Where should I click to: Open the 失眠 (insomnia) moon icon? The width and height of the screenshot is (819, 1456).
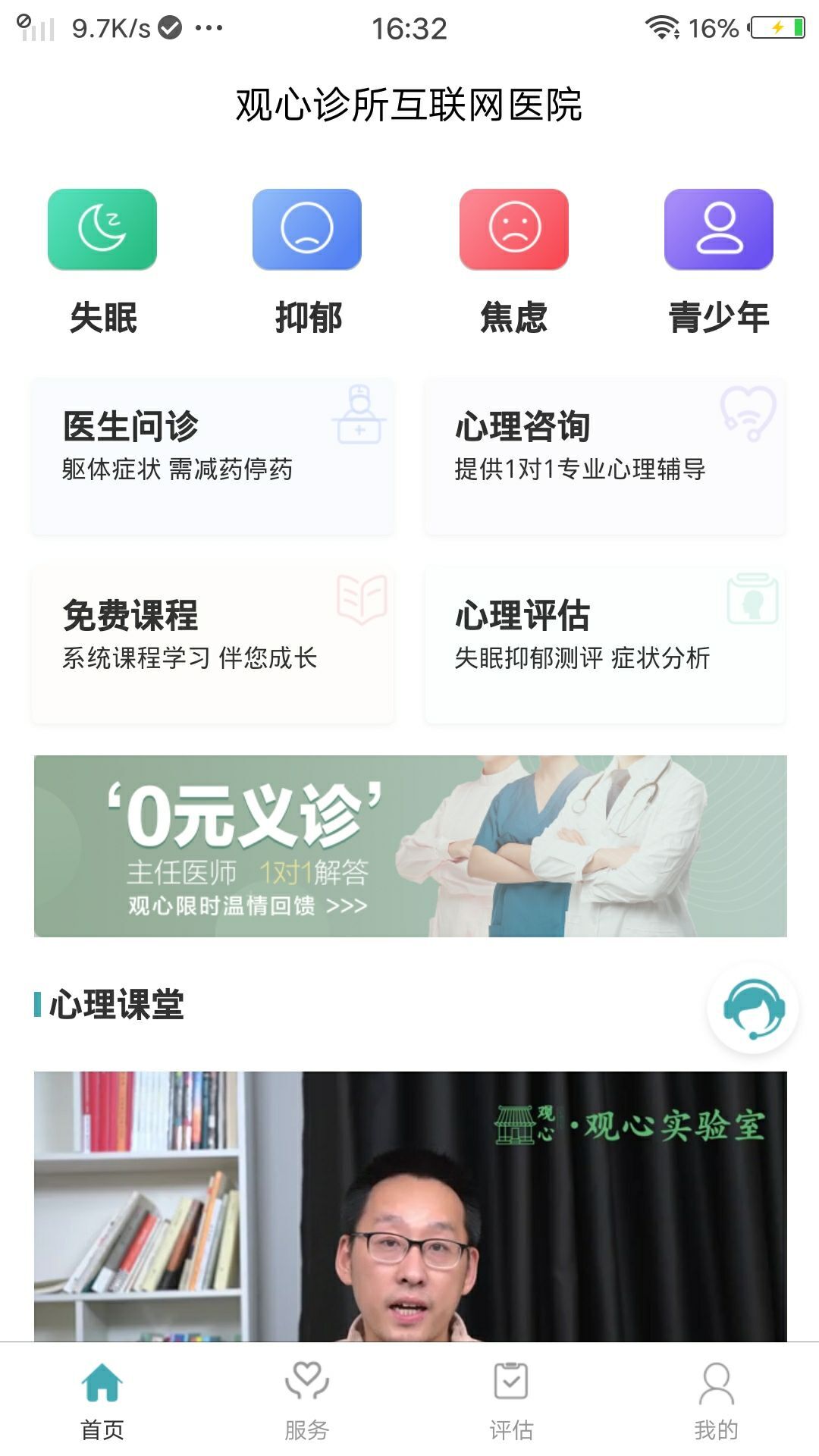pyautogui.click(x=102, y=230)
